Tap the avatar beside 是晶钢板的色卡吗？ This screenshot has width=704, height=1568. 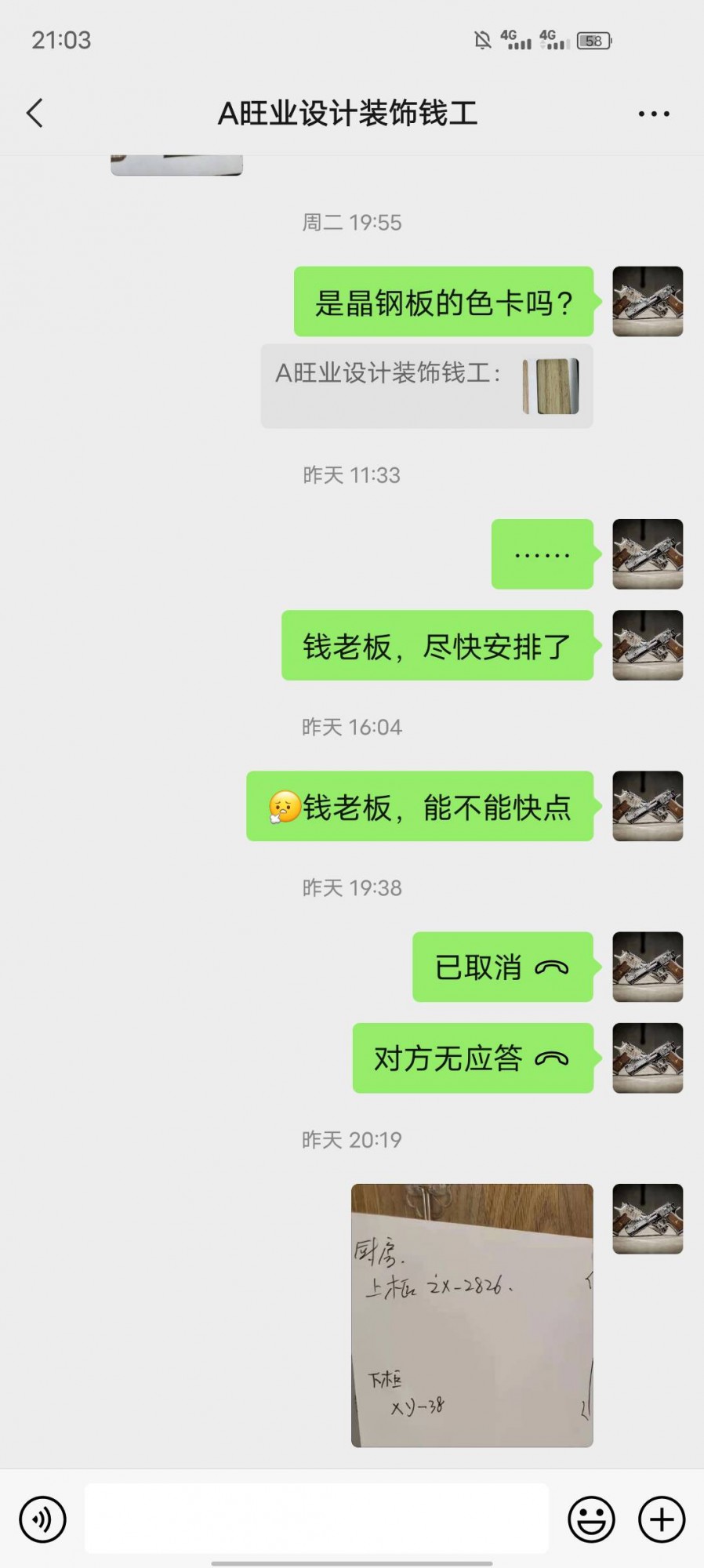pyautogui.click(x=648, y=302)
